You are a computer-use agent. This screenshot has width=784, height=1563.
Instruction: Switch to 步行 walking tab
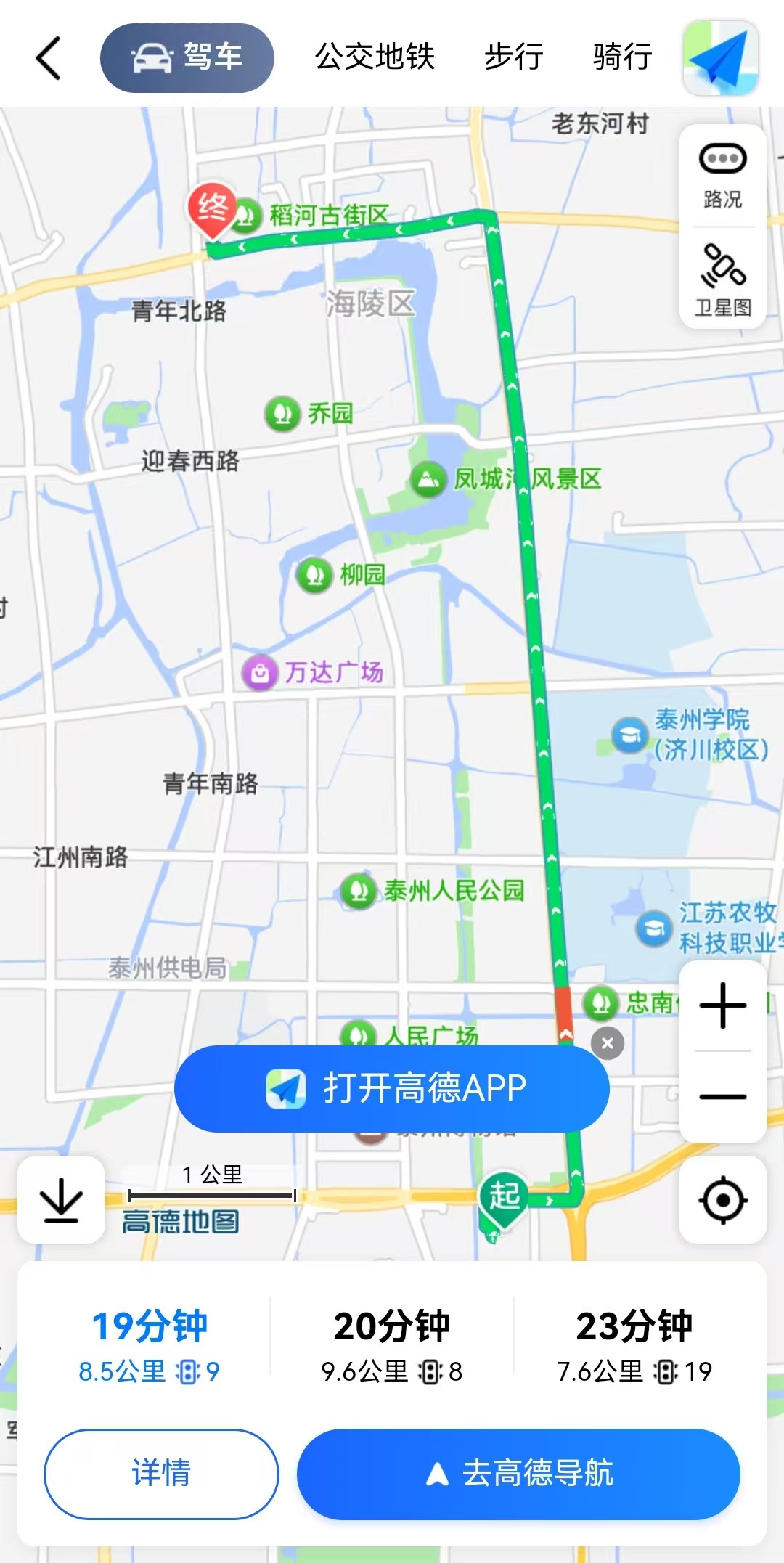(x=514, y=57)
